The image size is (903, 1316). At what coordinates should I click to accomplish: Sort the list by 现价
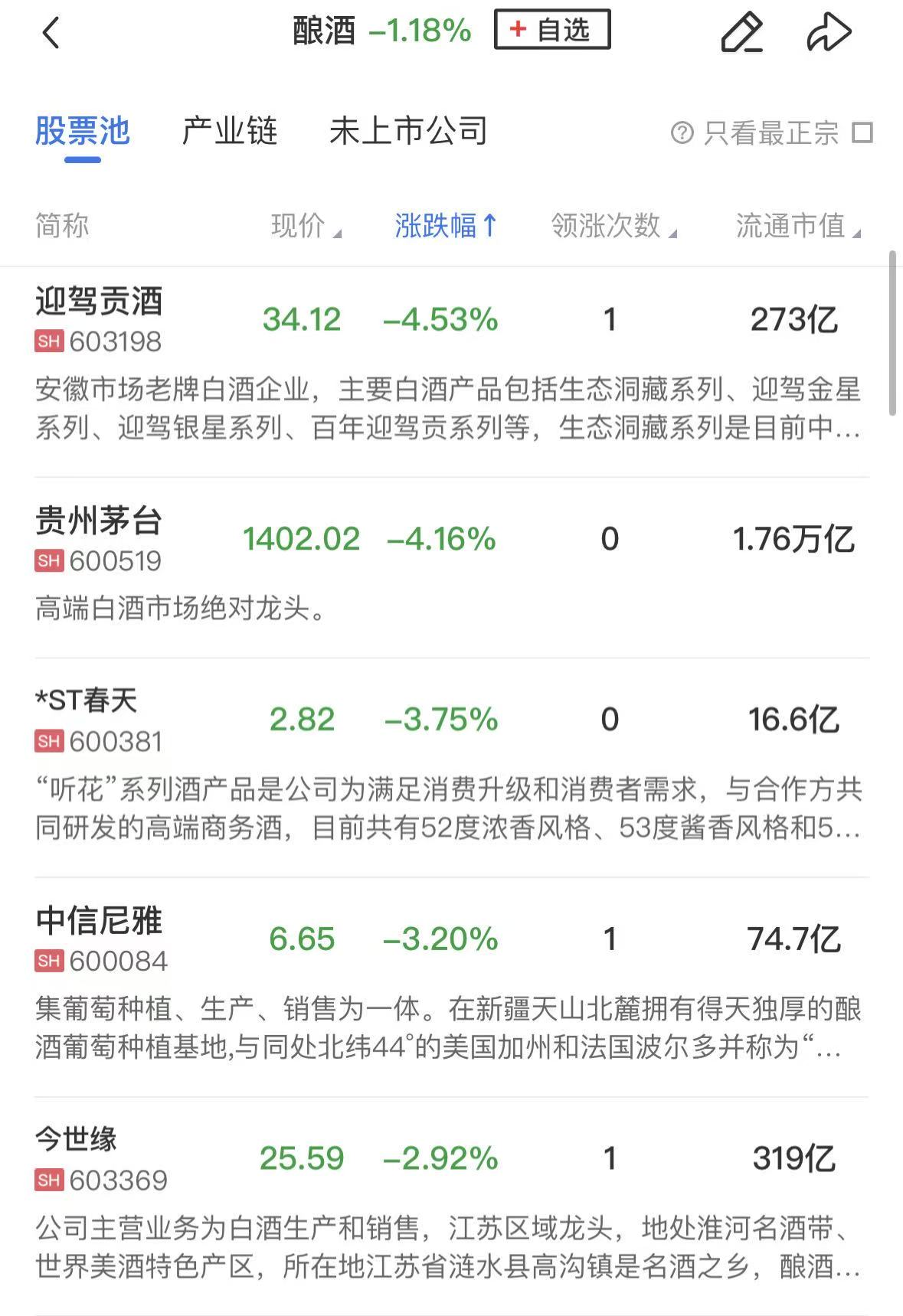coord(306,226)
